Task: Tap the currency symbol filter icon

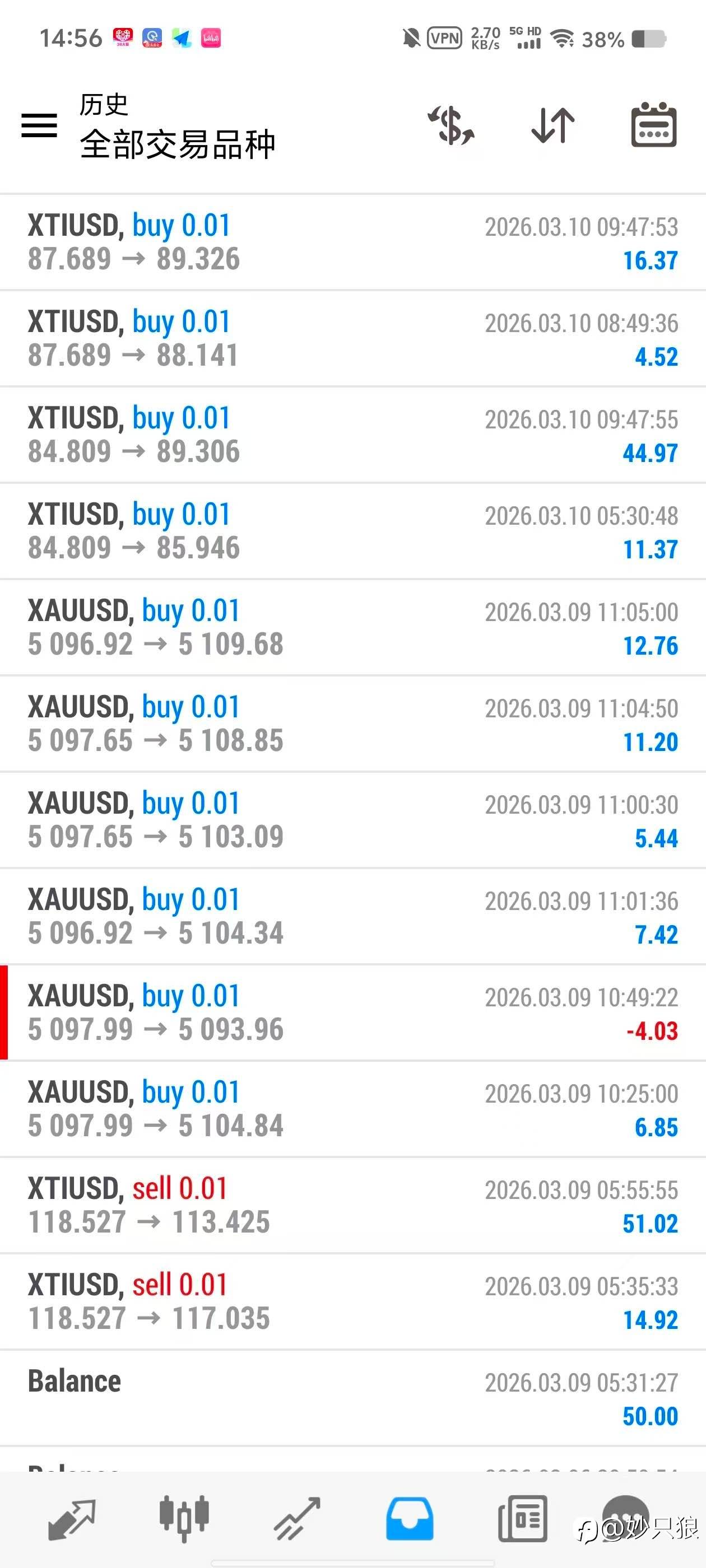Action: click(452, 125)
